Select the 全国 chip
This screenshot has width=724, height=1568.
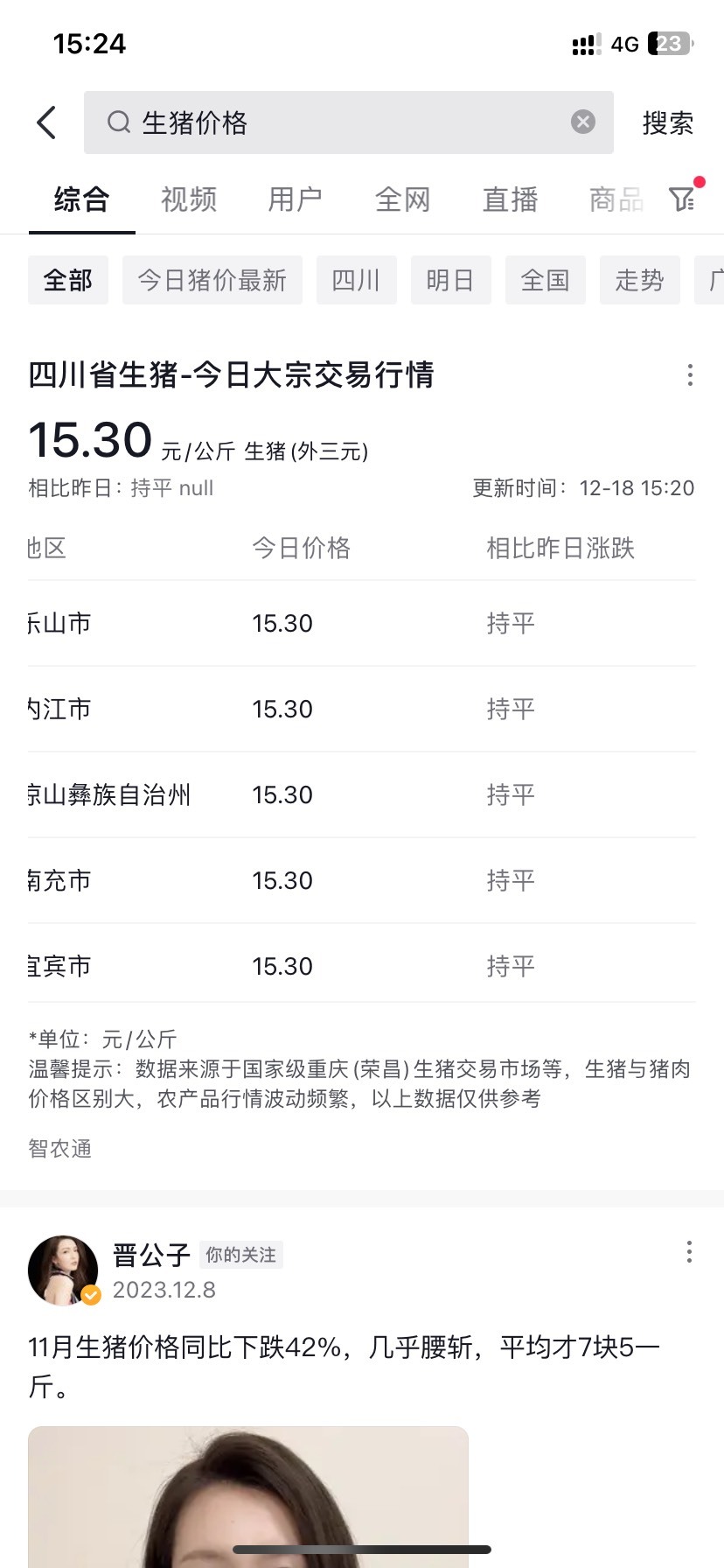pyautogui.click(x=546, y=280)
